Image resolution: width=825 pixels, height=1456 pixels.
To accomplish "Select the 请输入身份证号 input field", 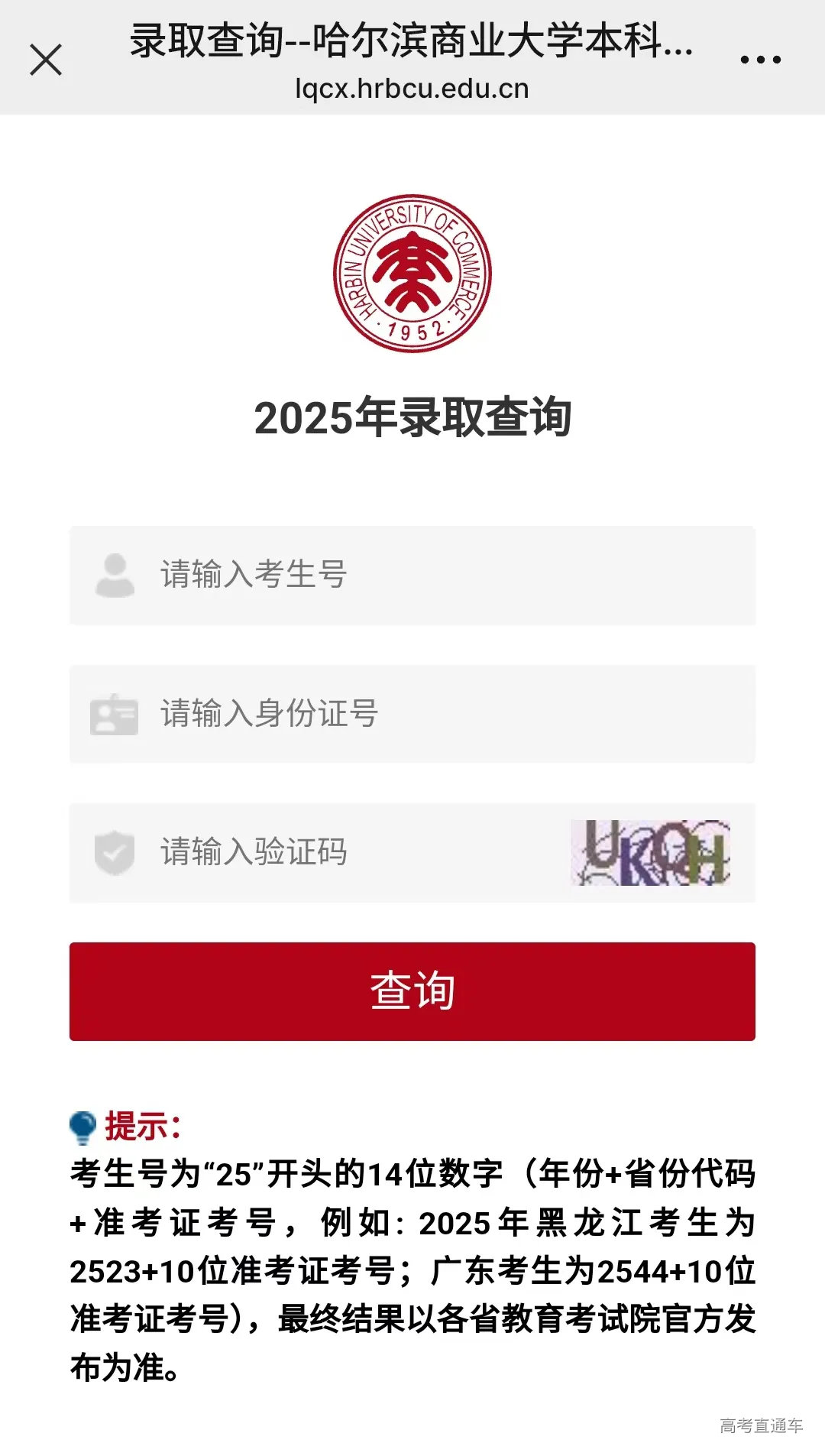I will pos(344,715).
